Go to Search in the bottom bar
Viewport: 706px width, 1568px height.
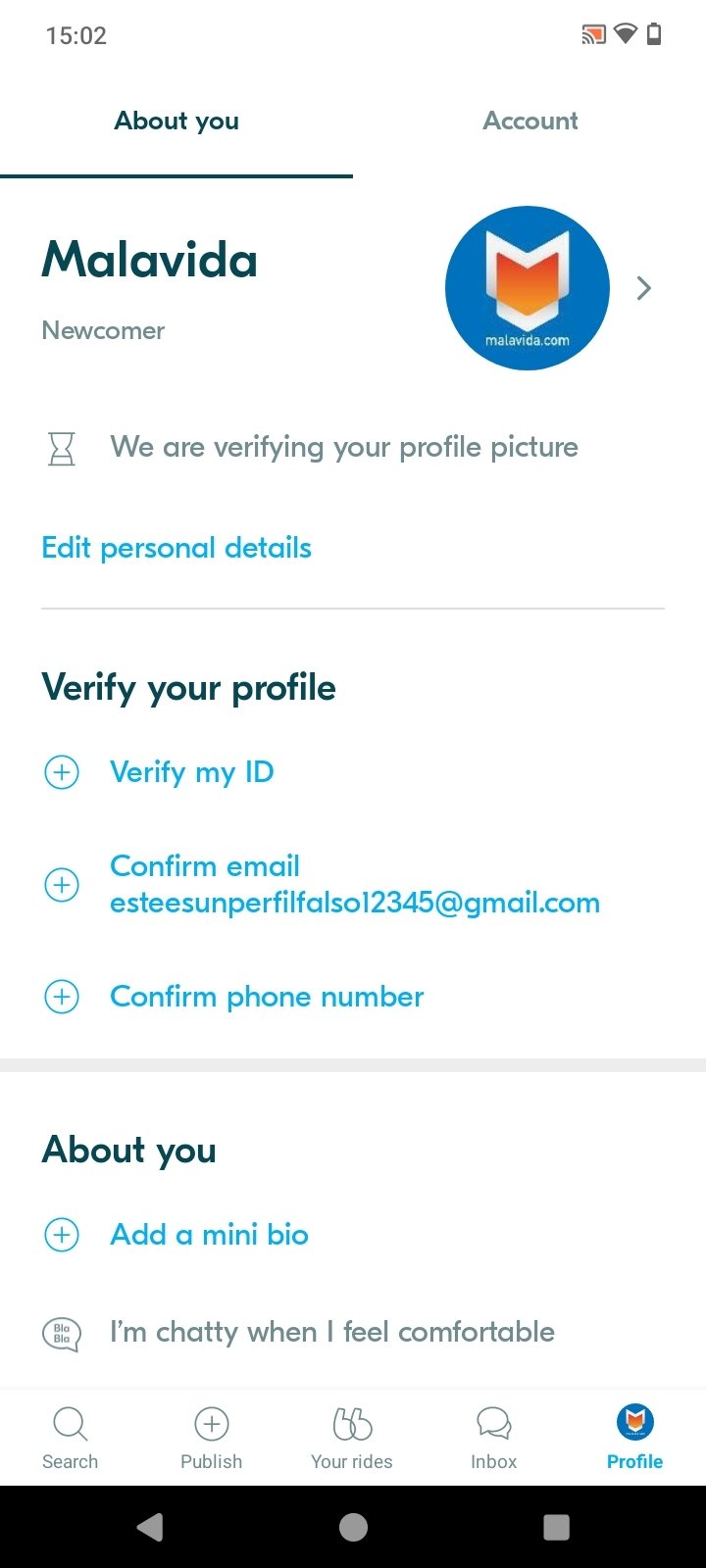pyautogui.click(x=71, y=1438)
